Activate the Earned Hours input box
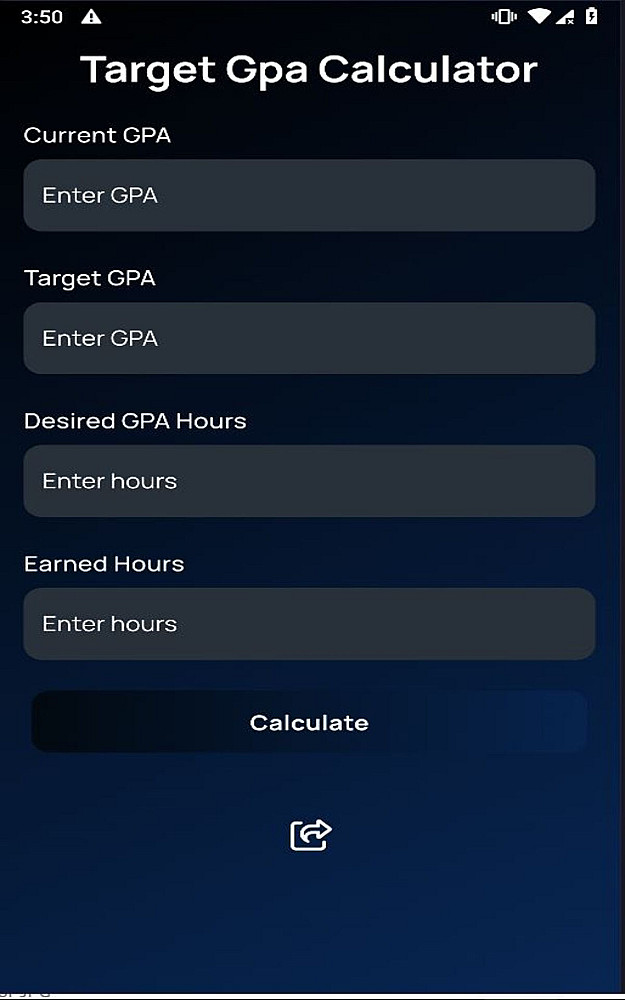625x1000 pixels. tap(309, 624)
